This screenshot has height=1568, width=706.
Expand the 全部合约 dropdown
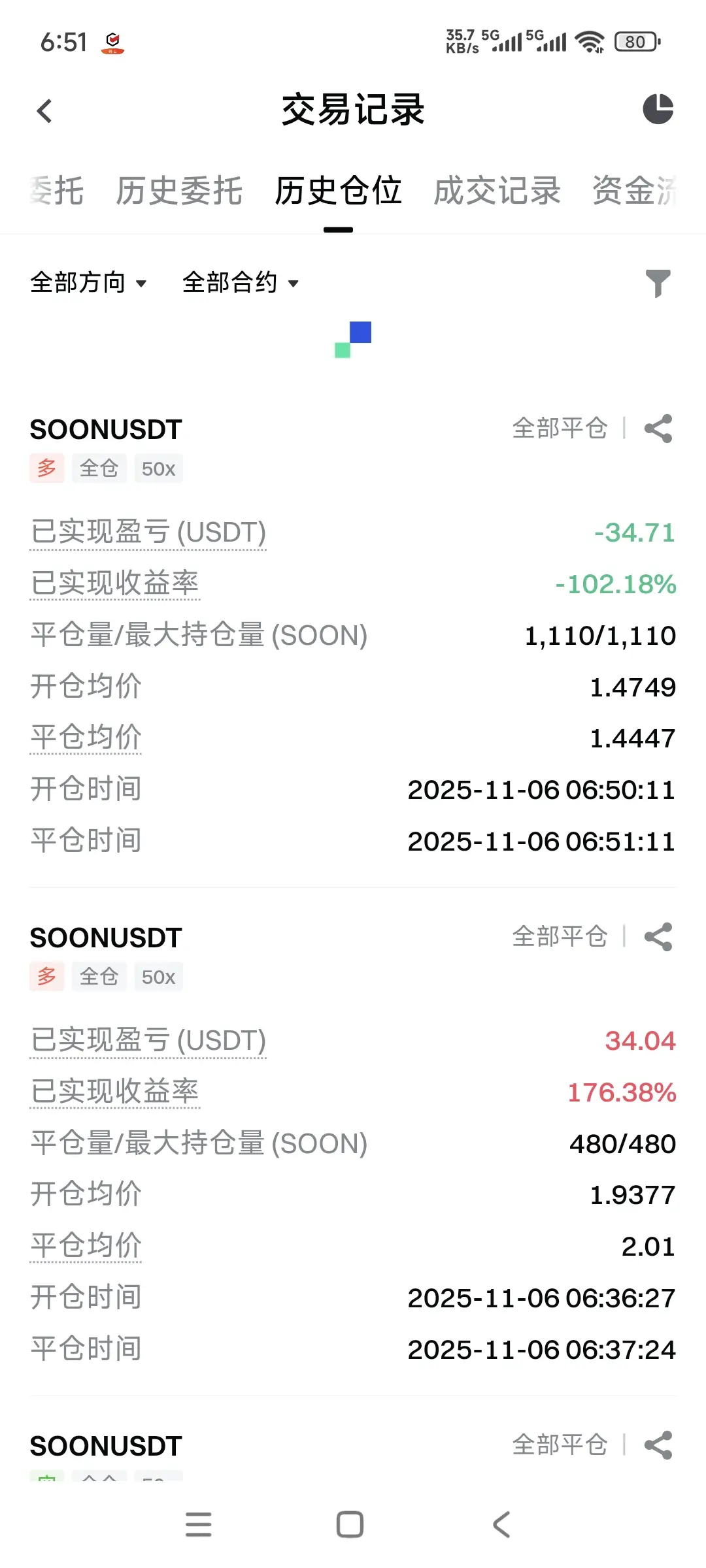coord(240,283)
